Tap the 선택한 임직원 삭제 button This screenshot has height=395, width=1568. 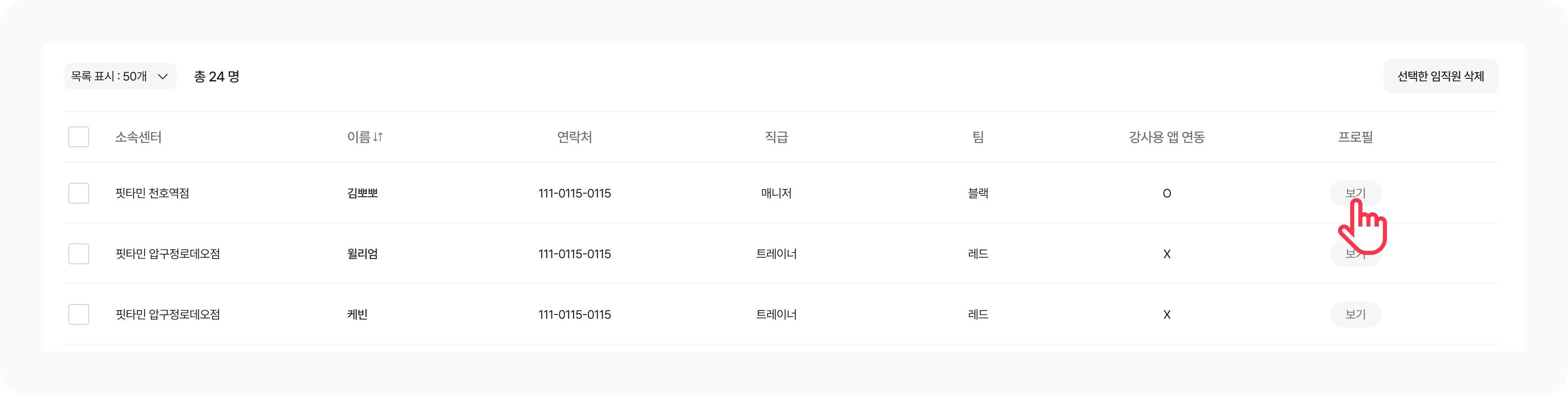(1440, 77)
